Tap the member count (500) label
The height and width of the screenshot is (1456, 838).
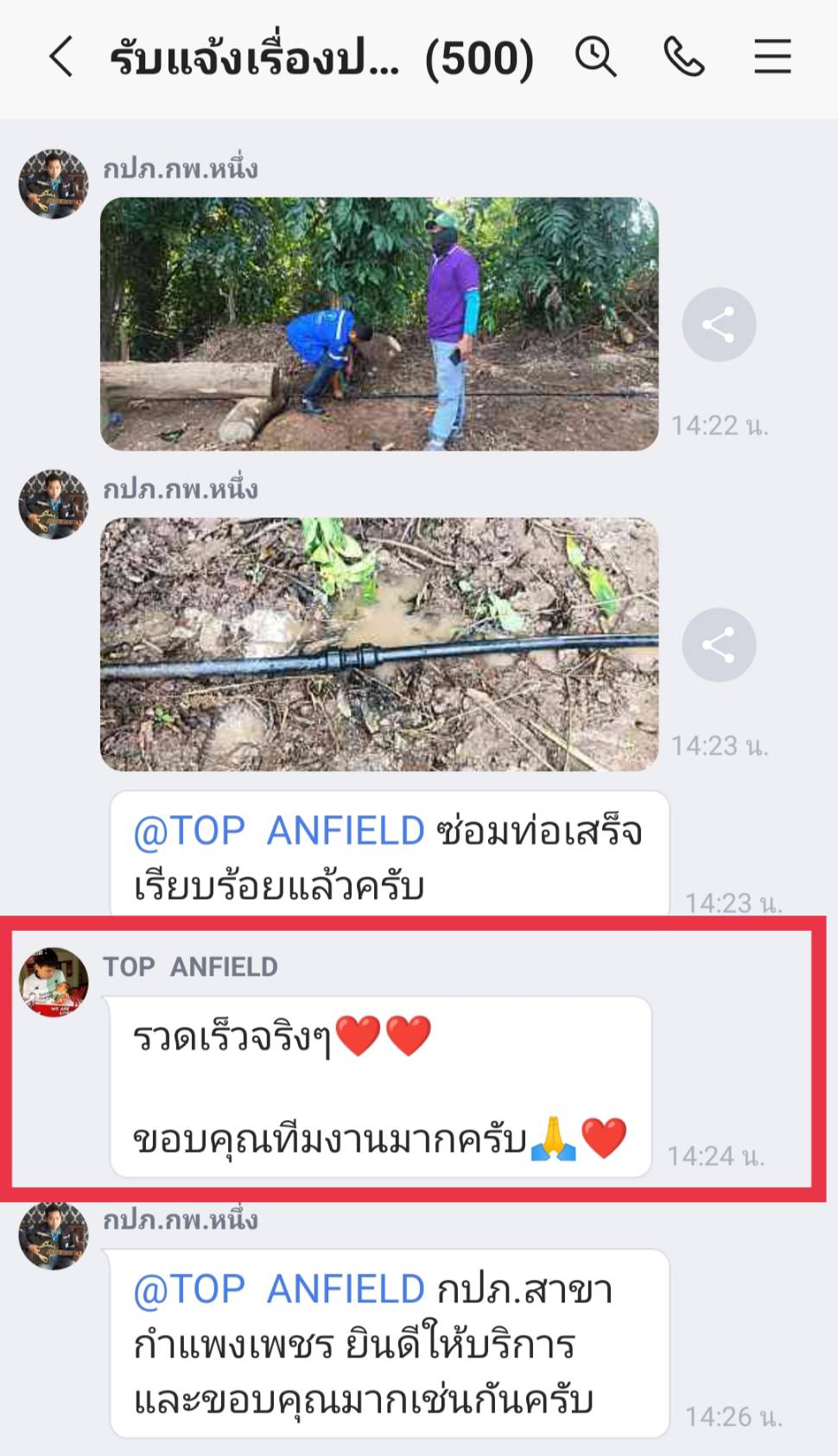point(477,57)
